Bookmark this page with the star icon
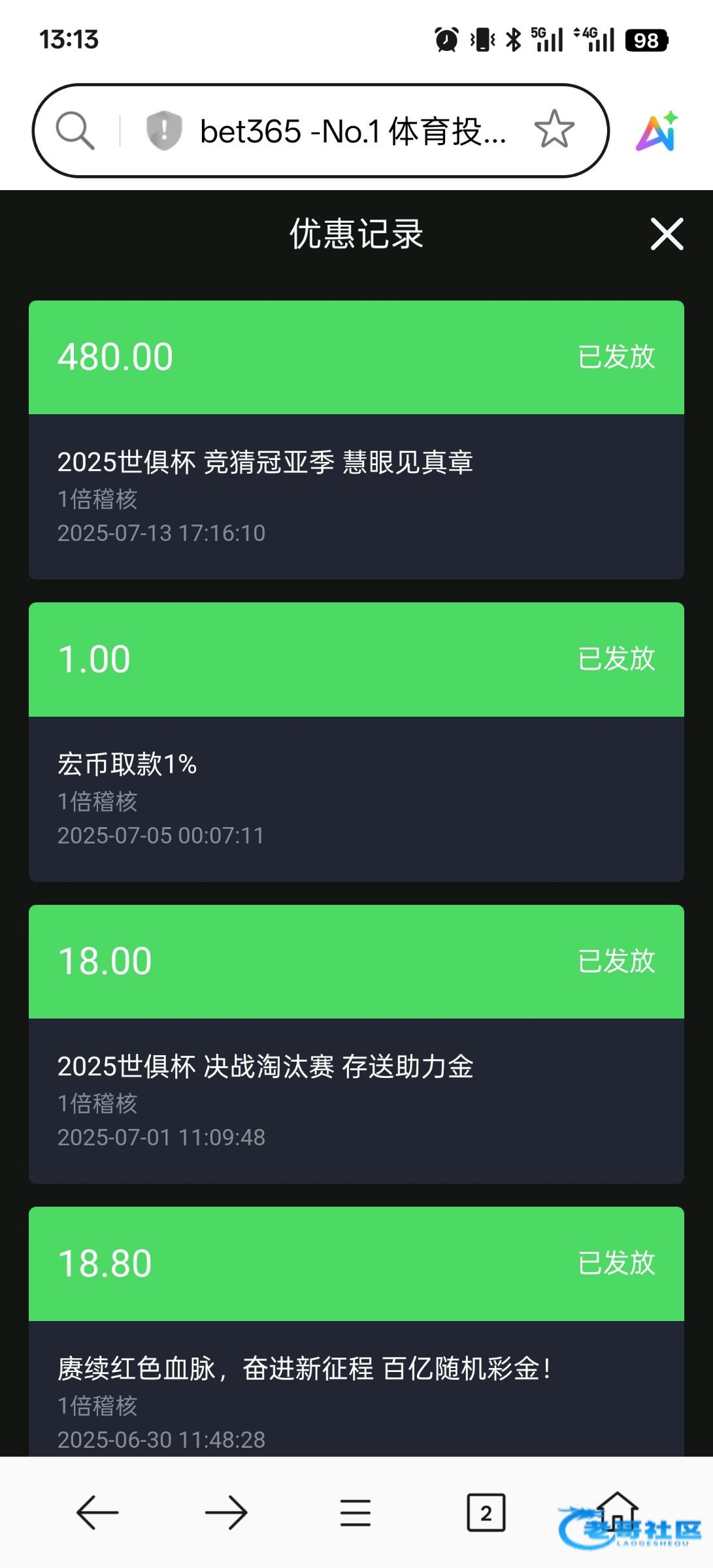 coord(554,129)
